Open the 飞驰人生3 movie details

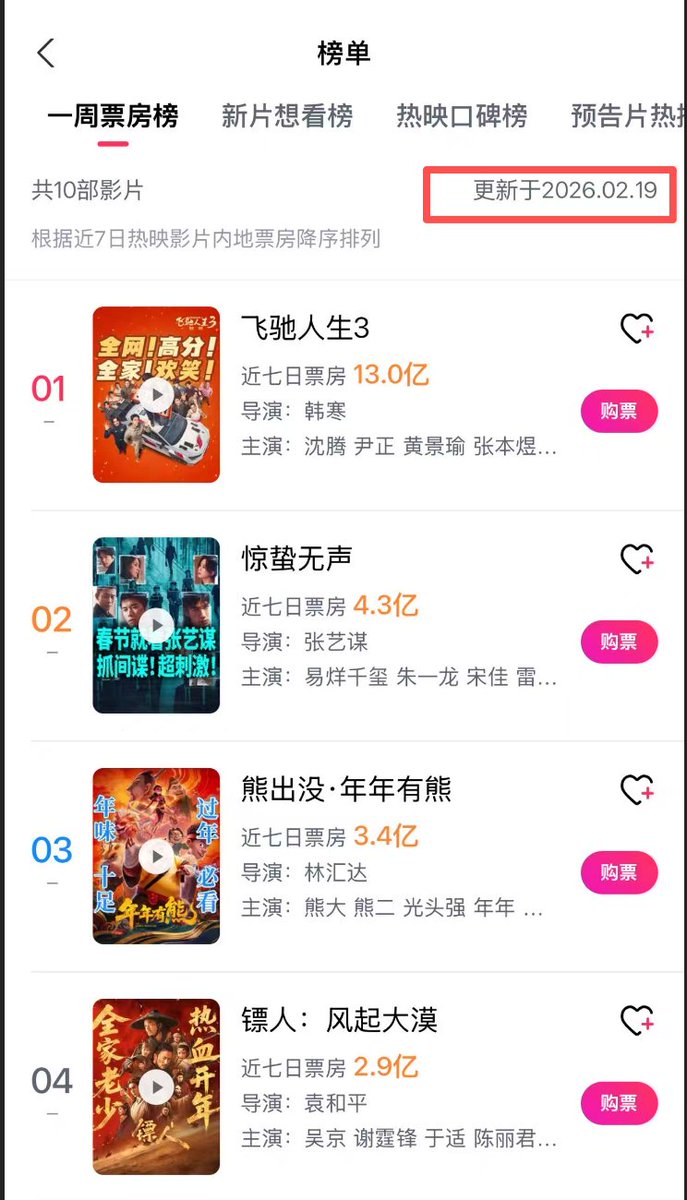point(306,328)
